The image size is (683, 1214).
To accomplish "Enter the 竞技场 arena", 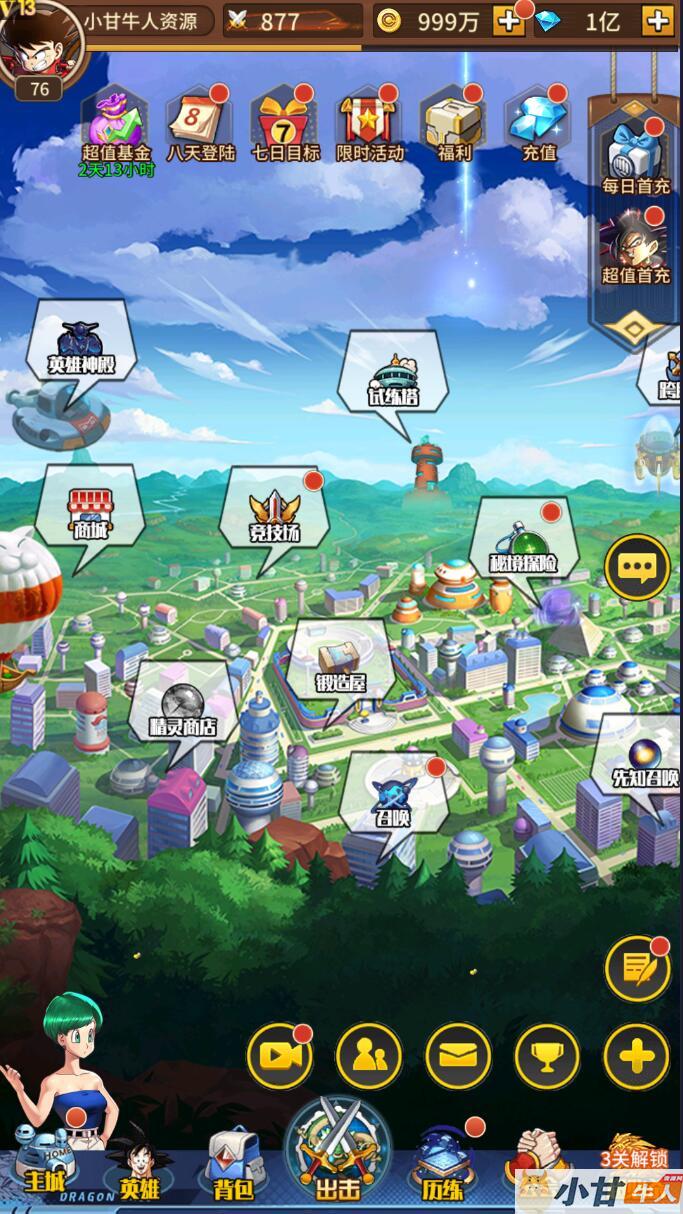I will [274, 516].
